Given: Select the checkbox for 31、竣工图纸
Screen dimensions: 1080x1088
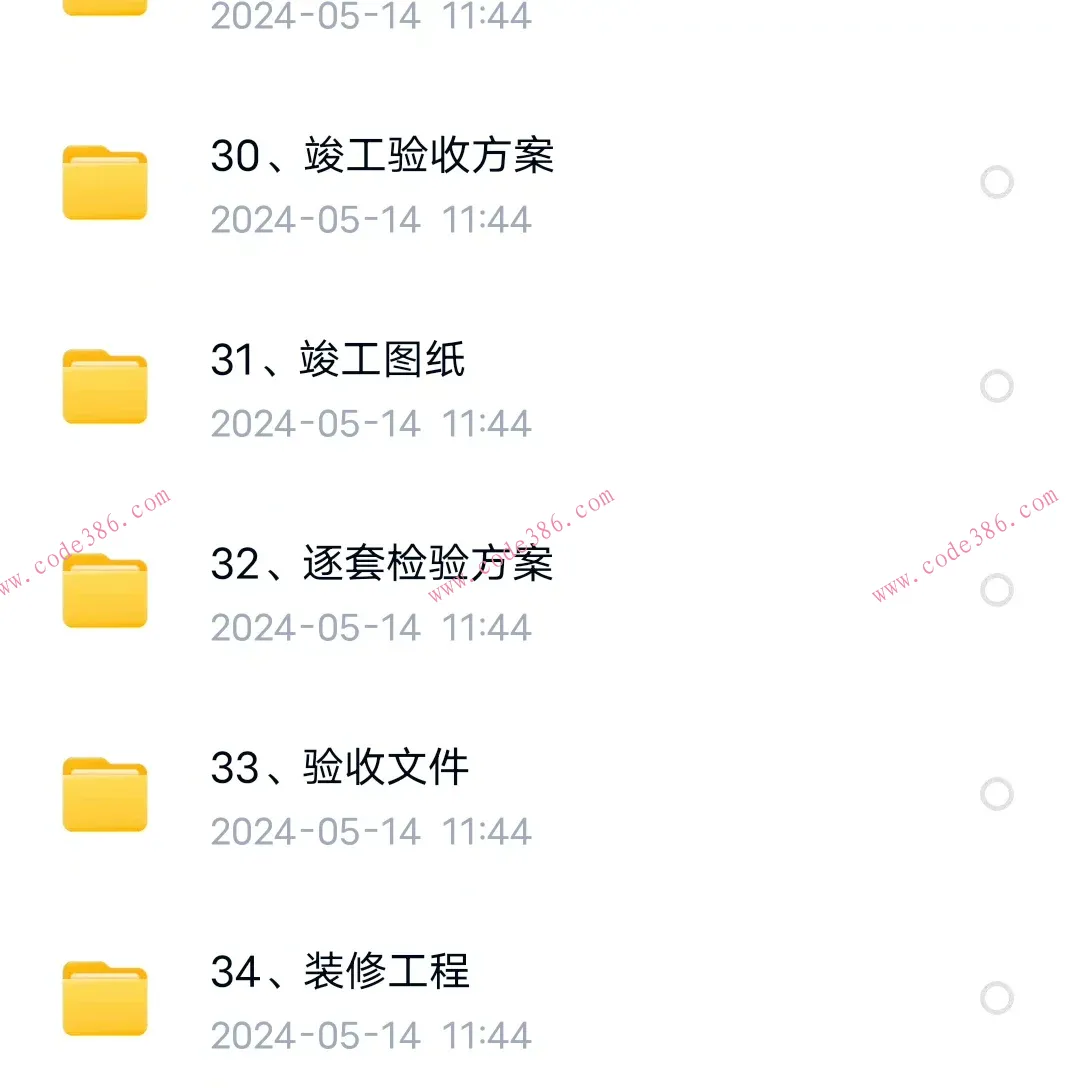Looking at the screenshot, I should click(997, 386).
